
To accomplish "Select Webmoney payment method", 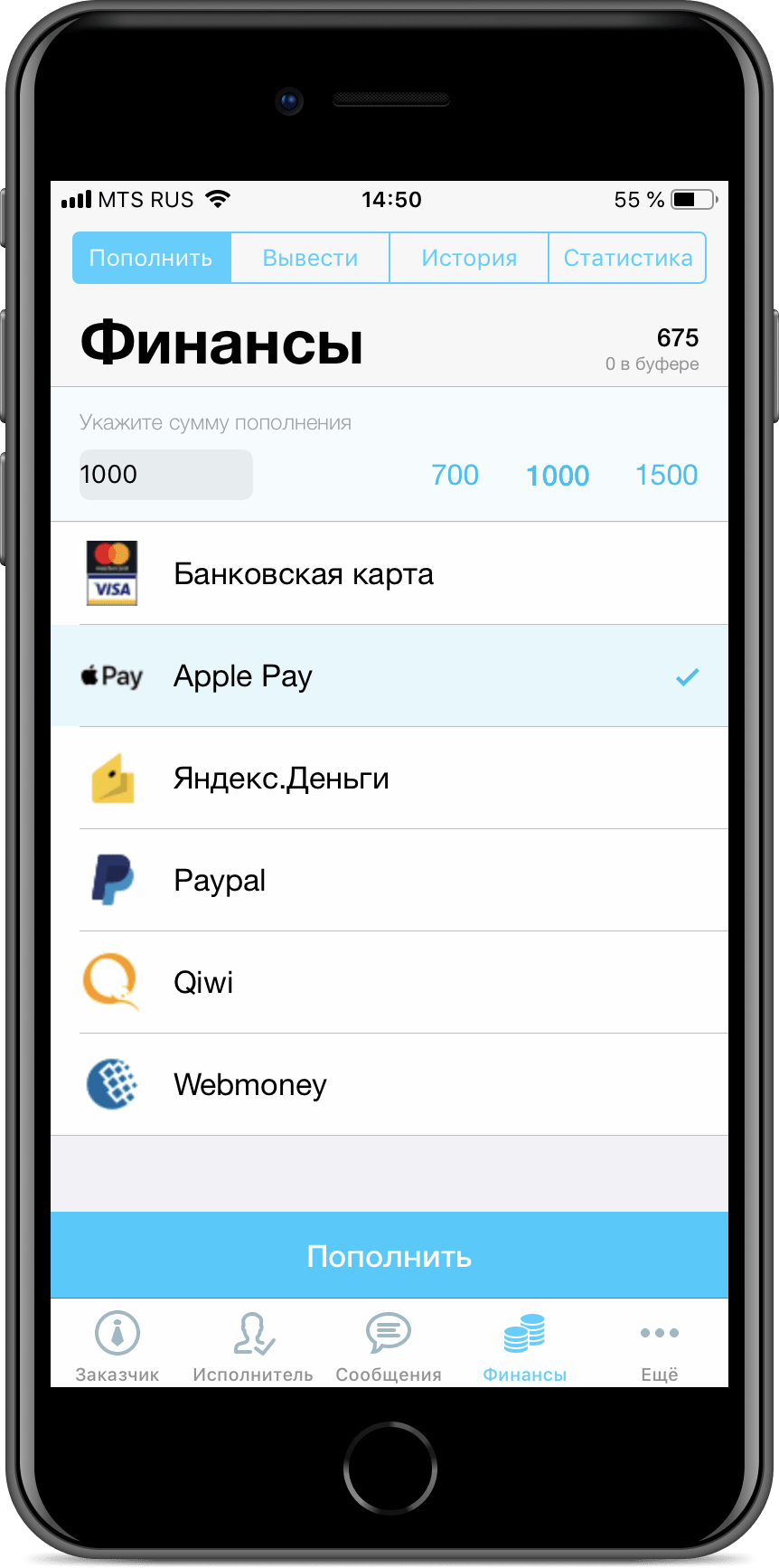I will tap(389, 1084).
